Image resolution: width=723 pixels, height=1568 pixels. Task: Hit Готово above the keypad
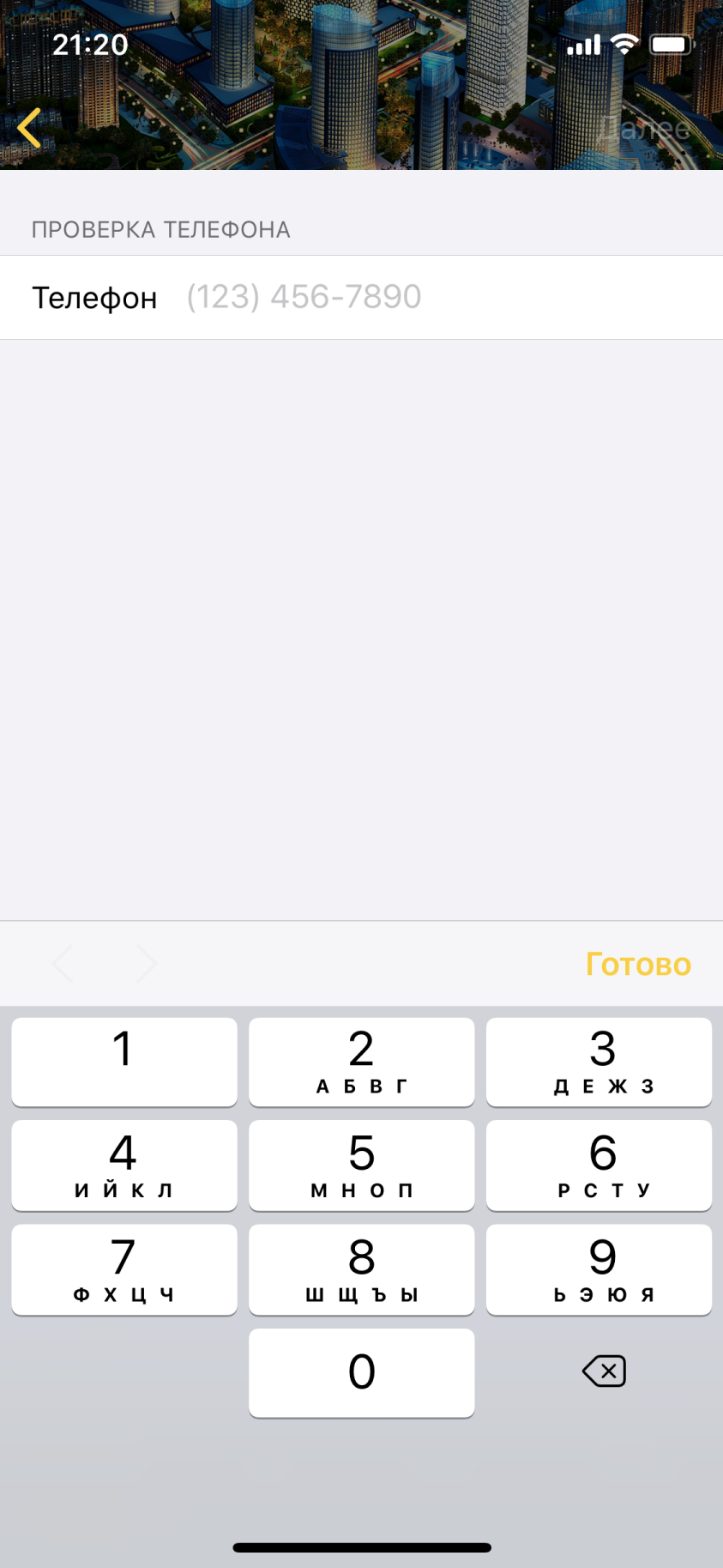point(638,964)
